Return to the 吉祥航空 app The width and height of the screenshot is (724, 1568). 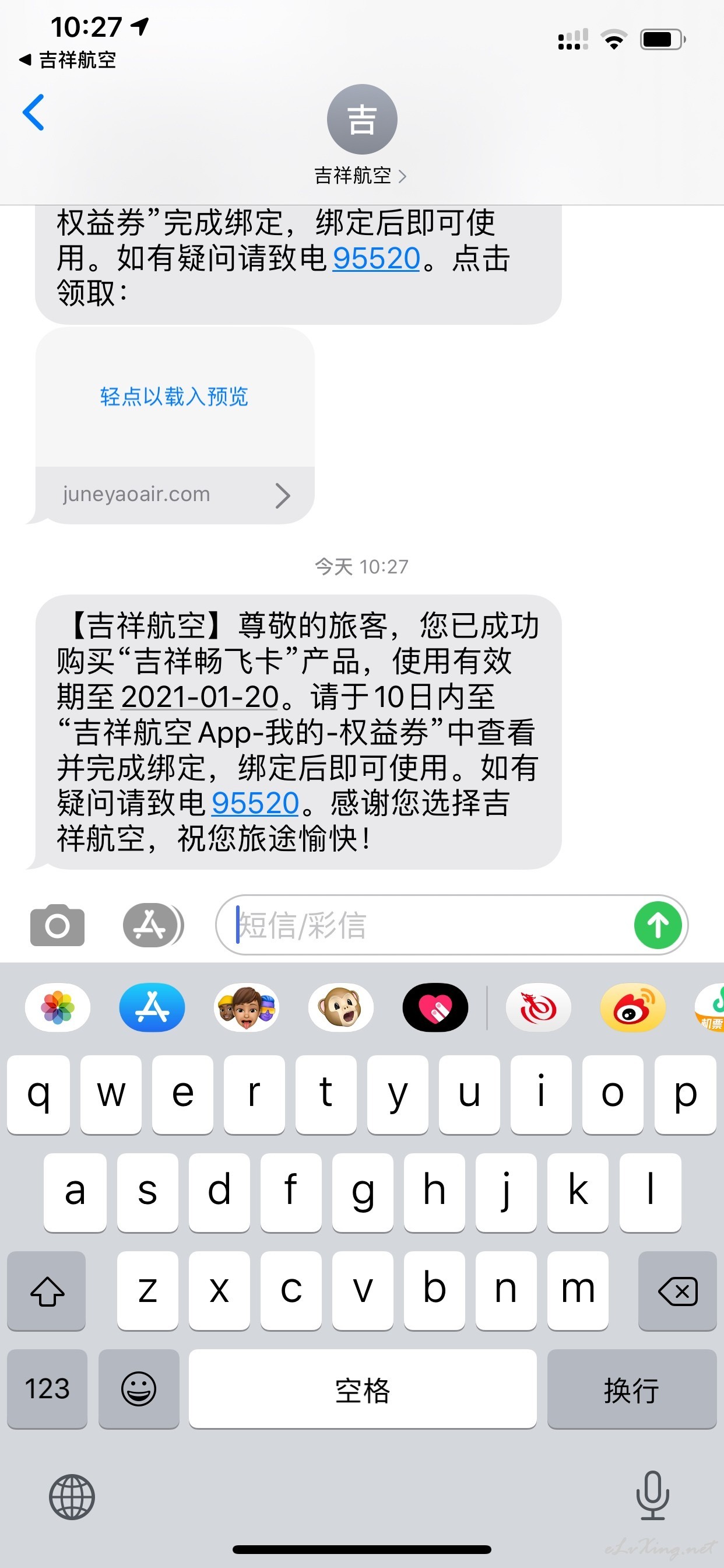(68, 60)
